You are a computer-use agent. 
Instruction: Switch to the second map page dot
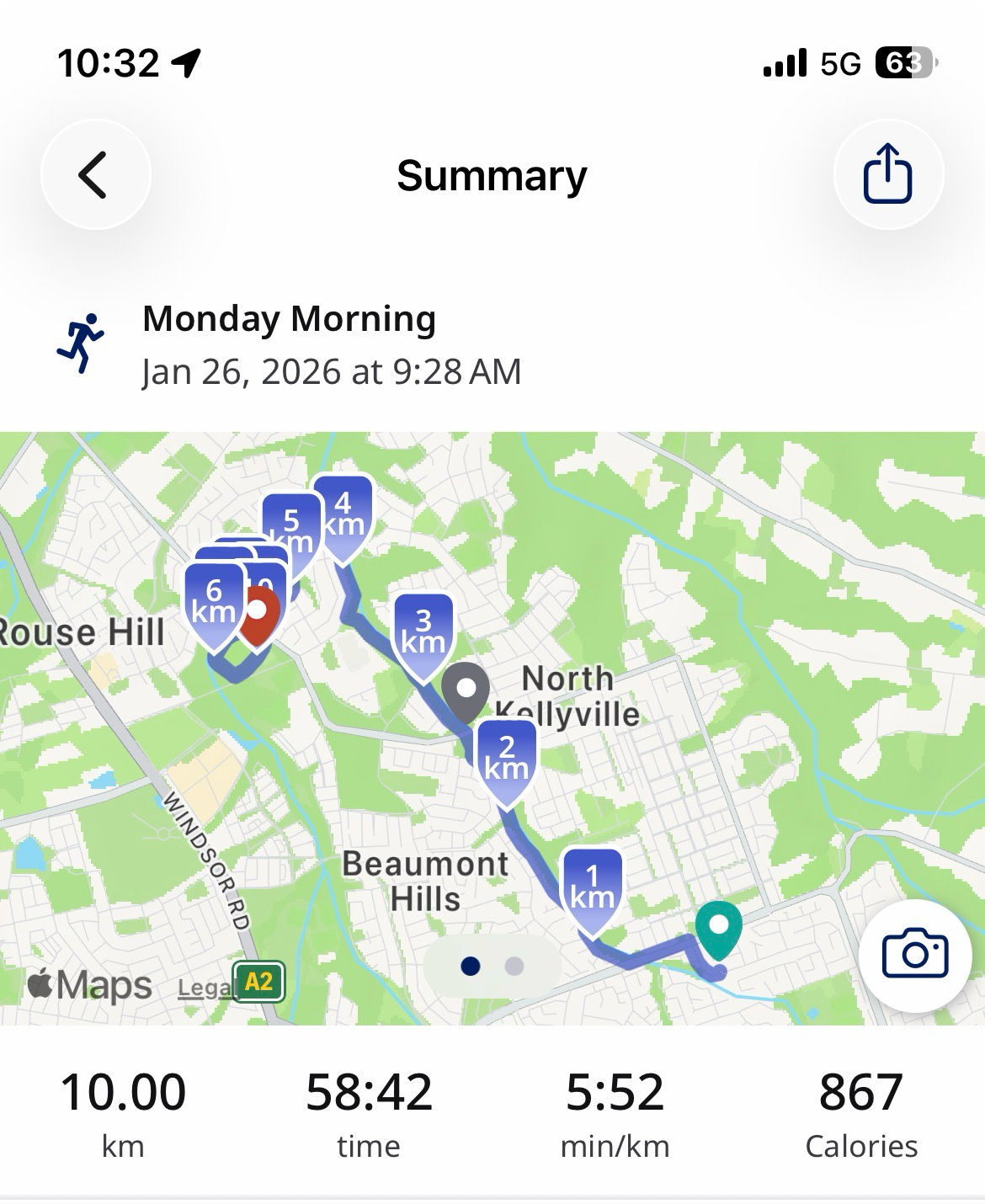point(514,966)
